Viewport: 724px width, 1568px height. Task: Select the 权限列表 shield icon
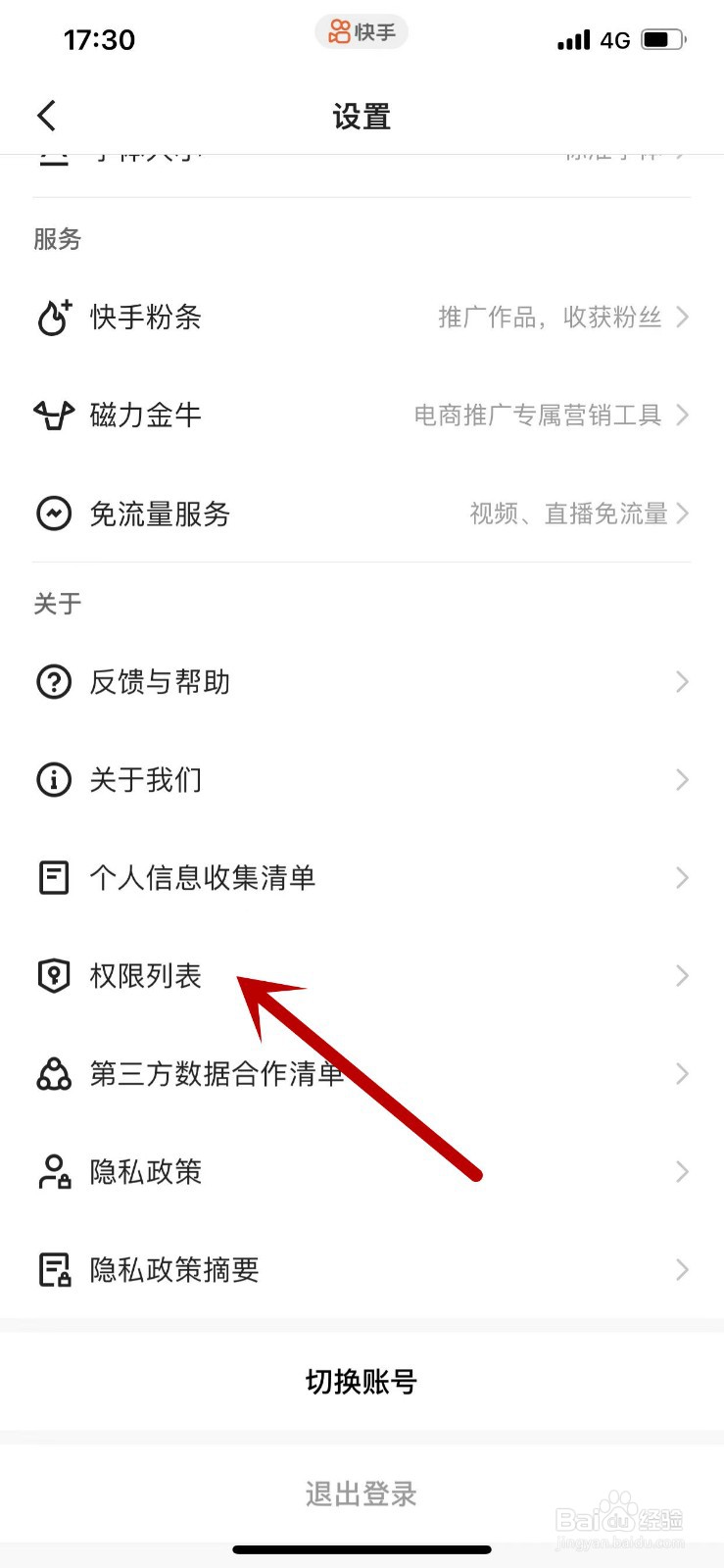(54, 976)
